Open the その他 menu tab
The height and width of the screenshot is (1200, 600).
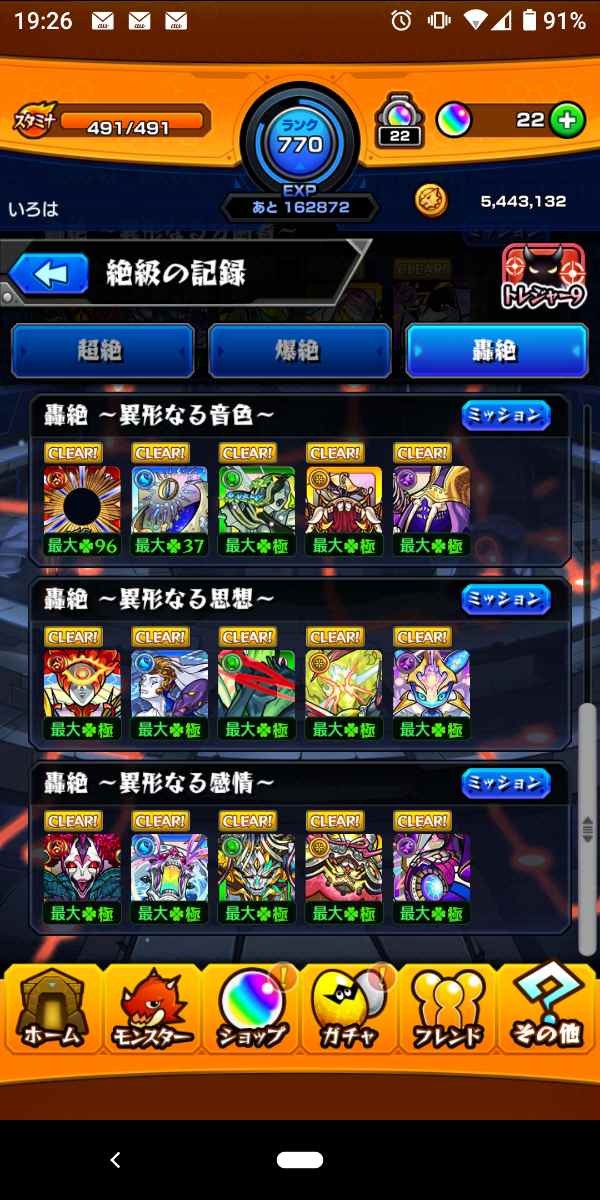click(547, 1010)
